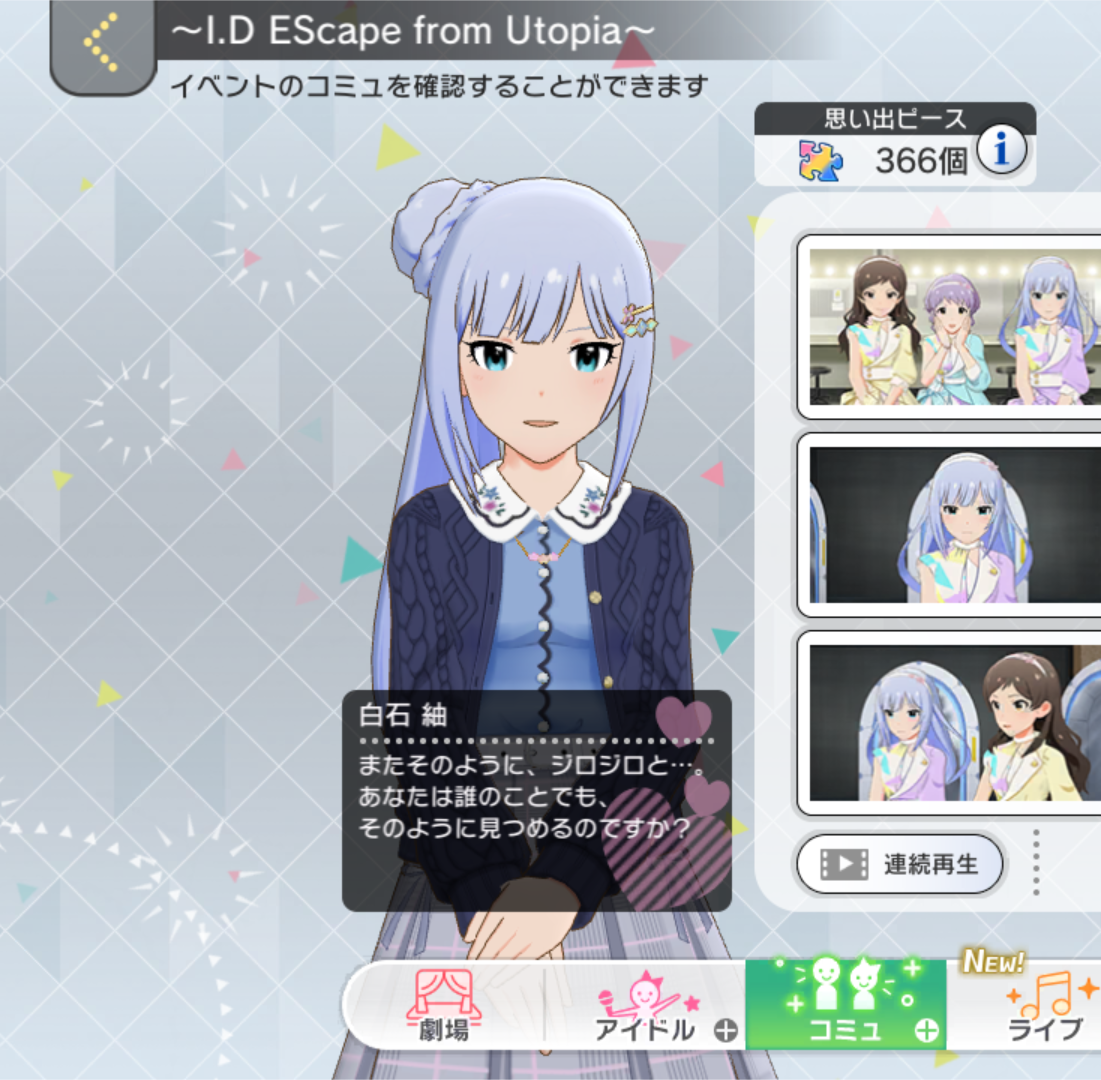The width and height of the screenshot is (1101, 1080).
Task: Open the commu thumbnail with three idols
Action: [952, 328]
